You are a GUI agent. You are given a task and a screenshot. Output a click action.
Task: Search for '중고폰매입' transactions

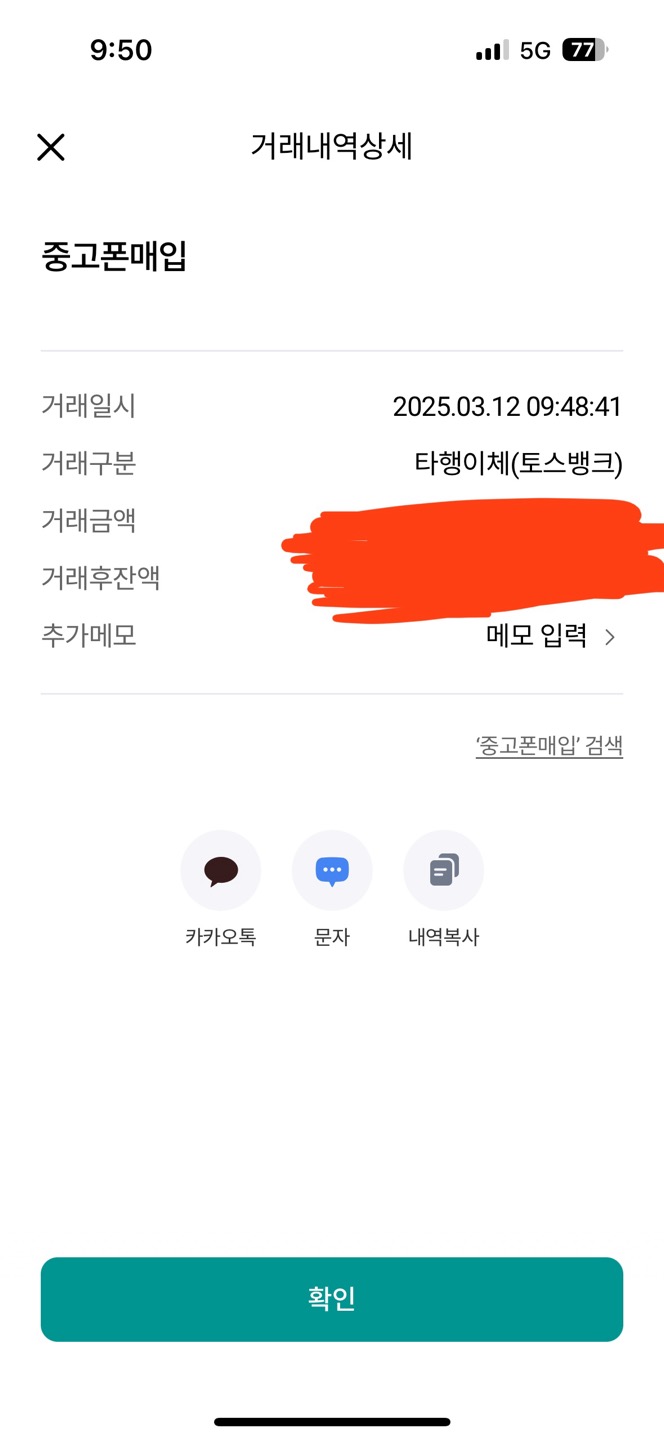pyautogui.click(x=549, y=746)
